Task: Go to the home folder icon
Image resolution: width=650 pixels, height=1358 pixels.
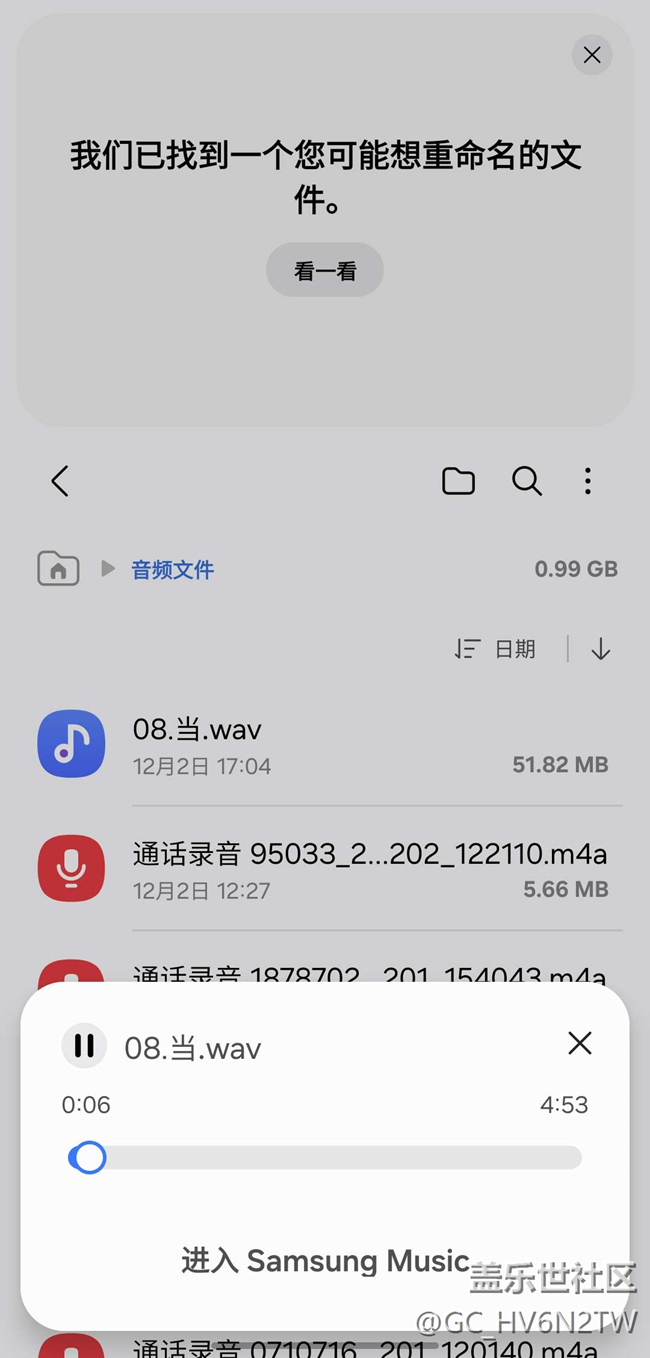Action: tap(58, 569)
